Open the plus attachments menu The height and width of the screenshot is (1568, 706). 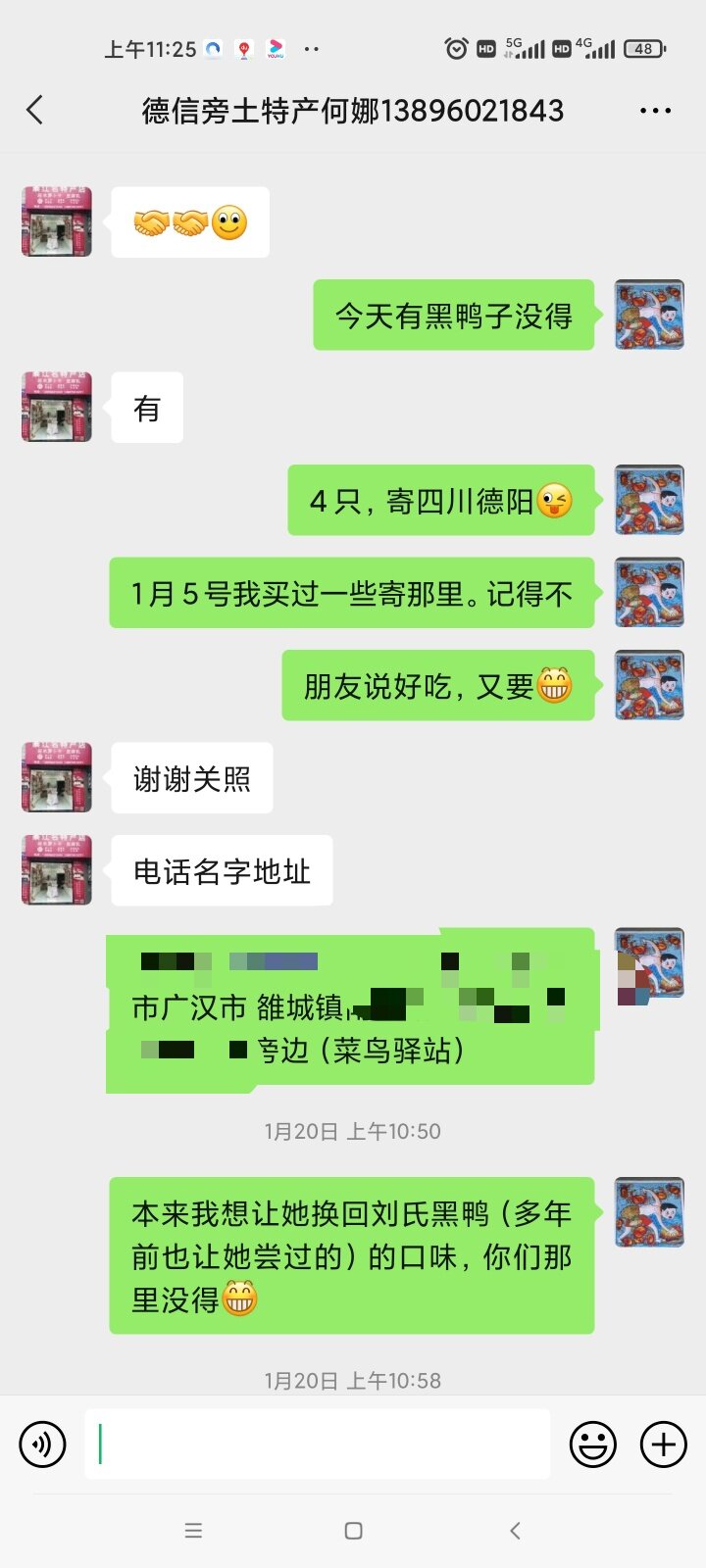[664, 1445]
